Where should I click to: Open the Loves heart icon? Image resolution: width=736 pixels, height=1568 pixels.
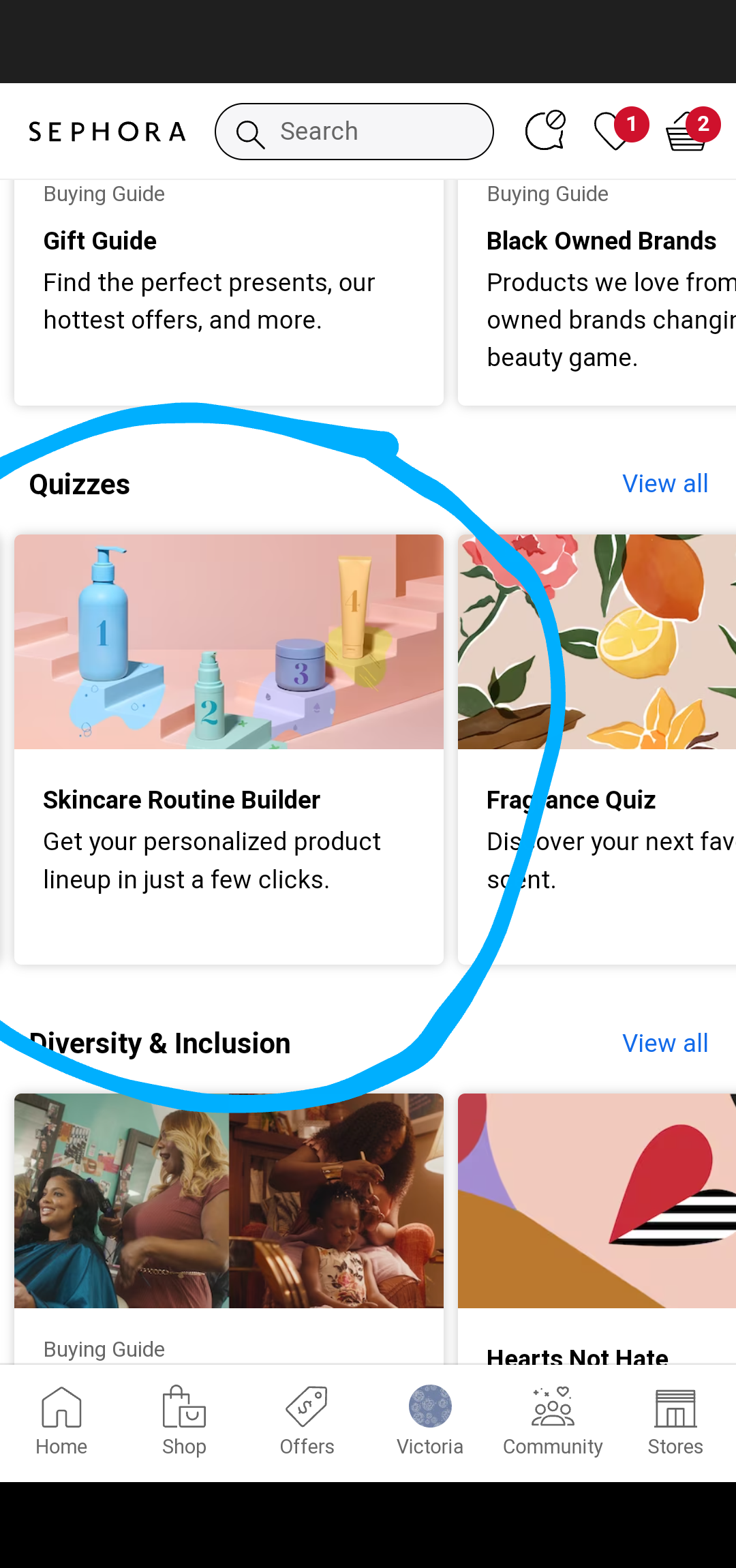615,130
